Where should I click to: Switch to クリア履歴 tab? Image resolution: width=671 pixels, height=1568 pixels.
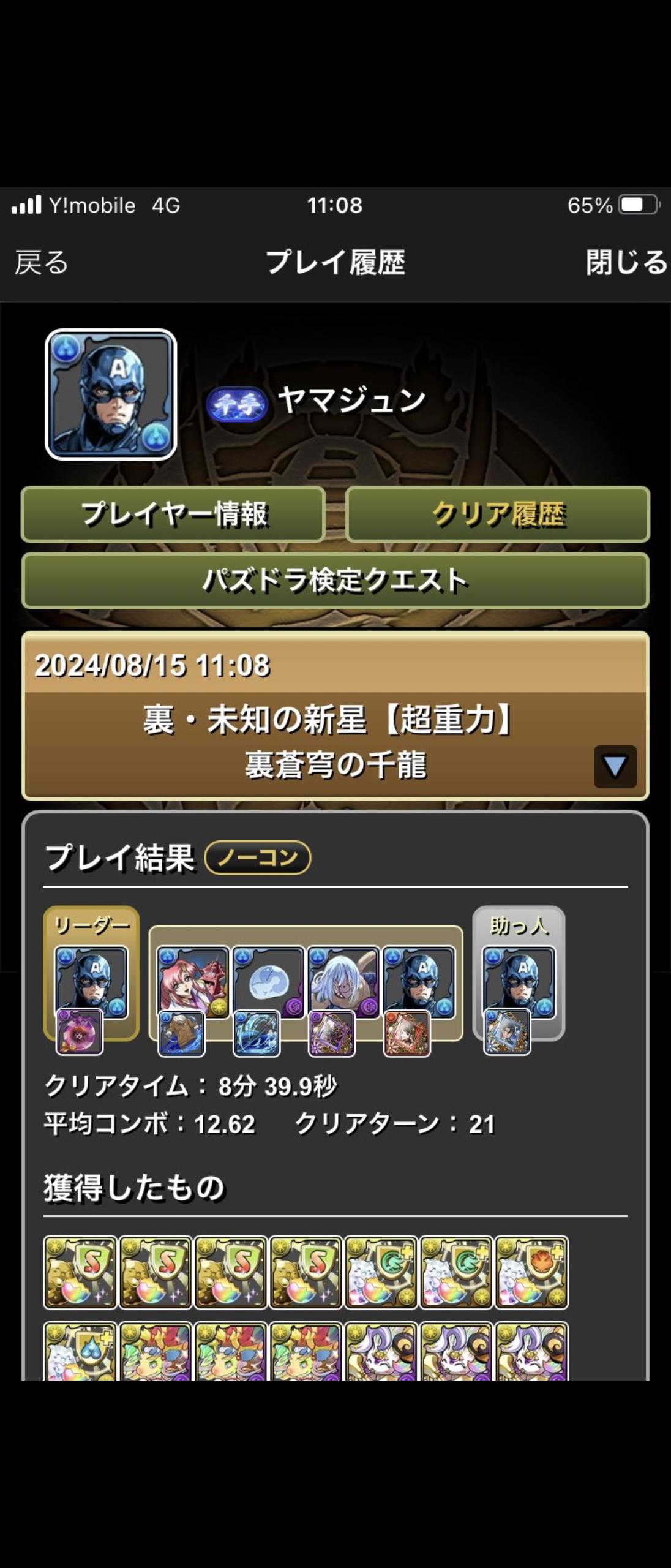click(498, 514)
